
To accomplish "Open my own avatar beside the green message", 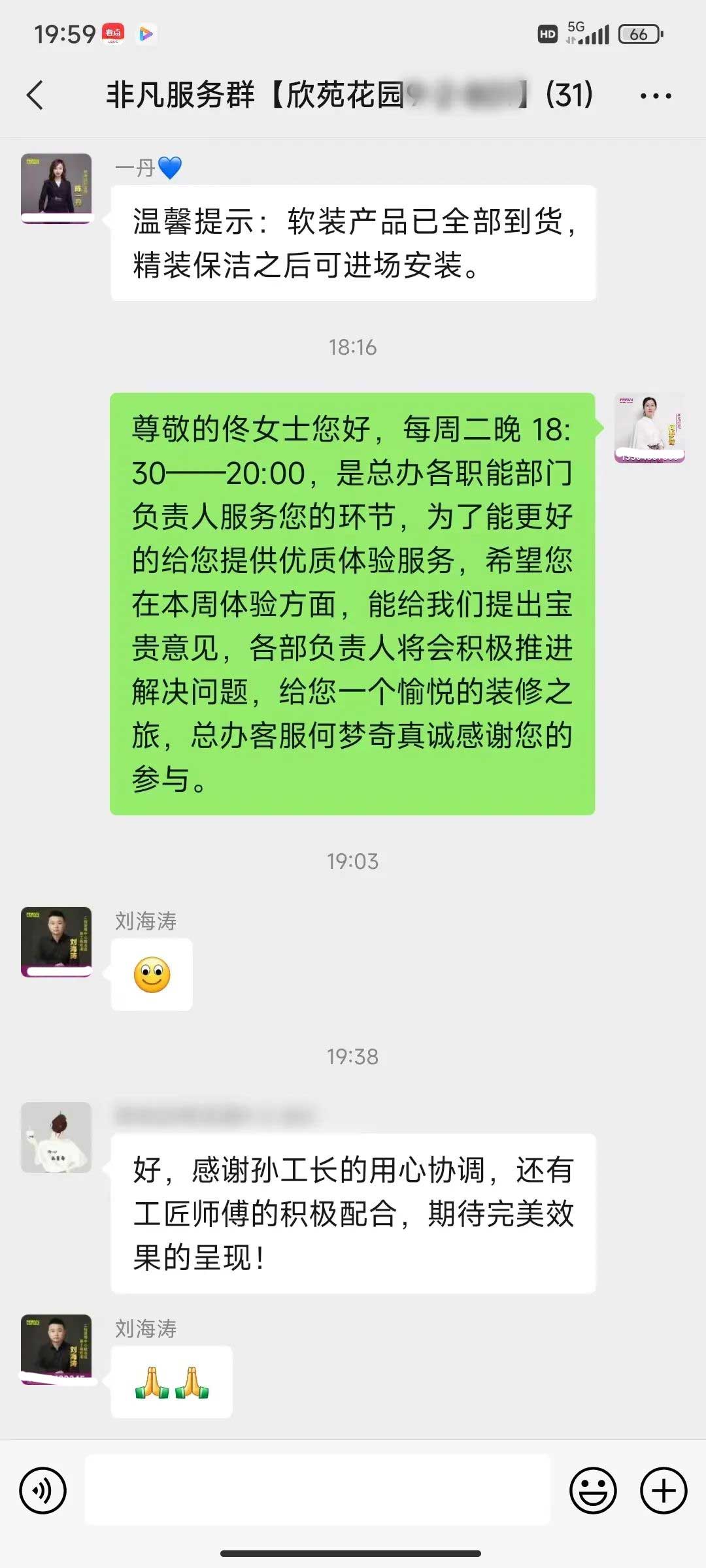I will pyautogui.click(x=649, y=428).
